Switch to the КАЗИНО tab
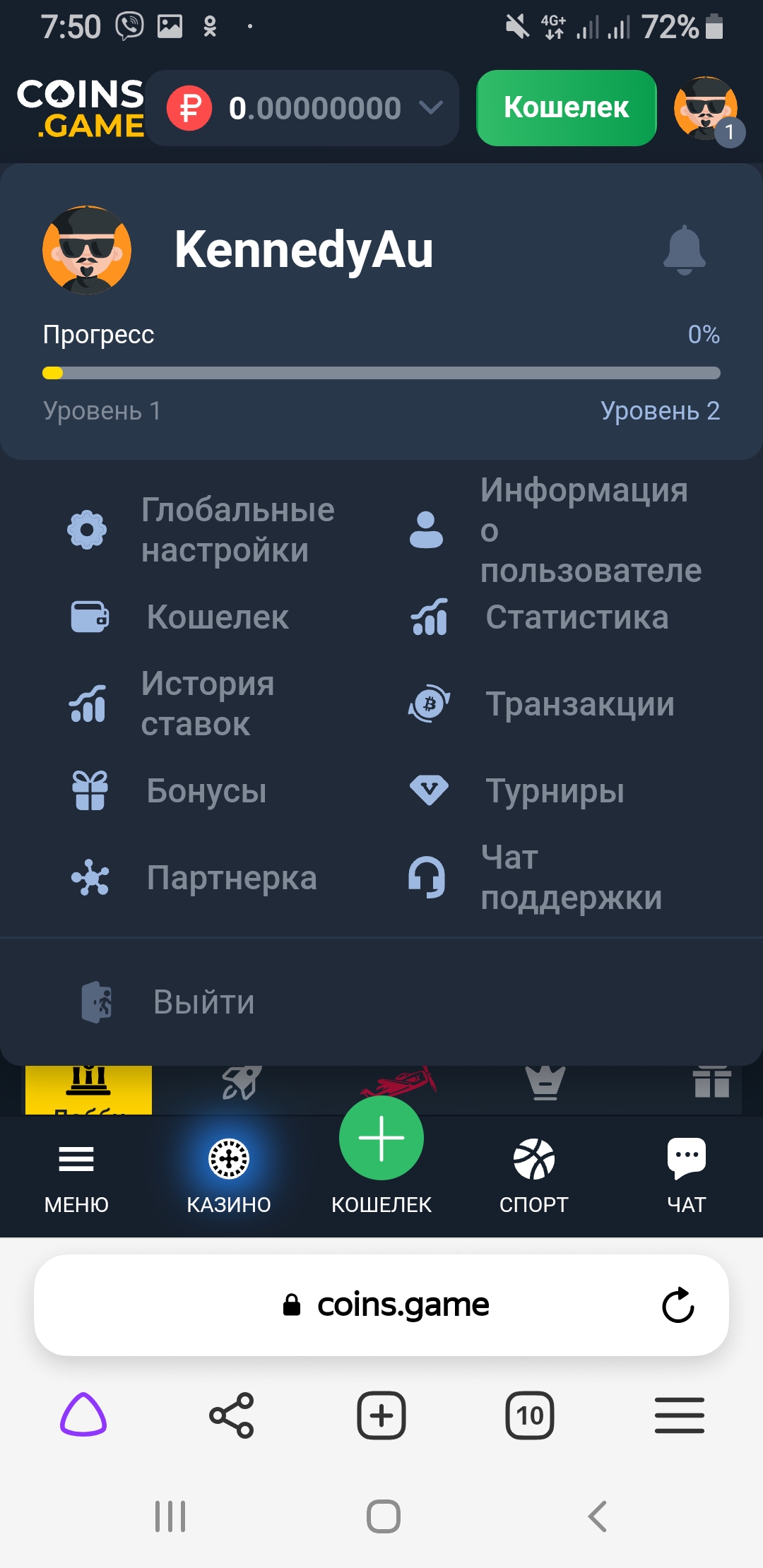 pos(229,1174)
